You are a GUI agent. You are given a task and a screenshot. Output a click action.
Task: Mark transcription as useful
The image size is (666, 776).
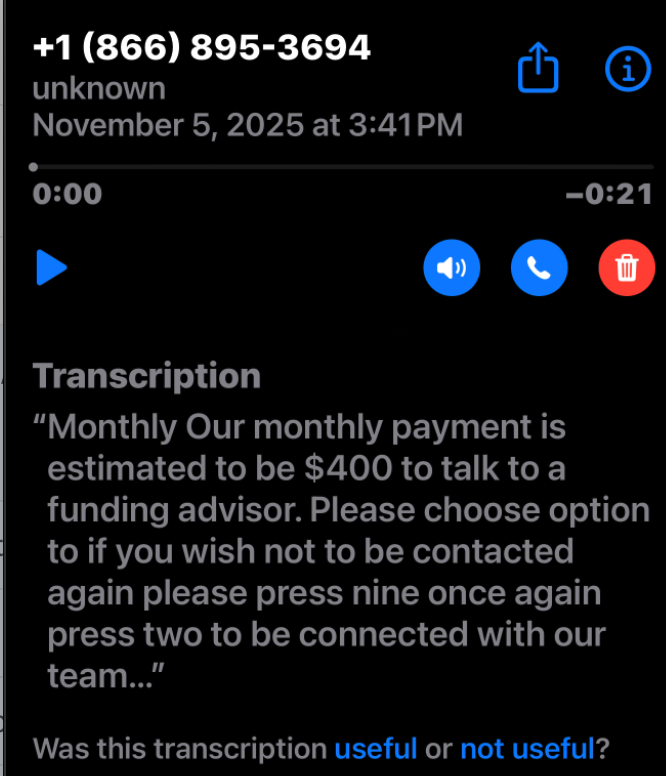(375, 747)
